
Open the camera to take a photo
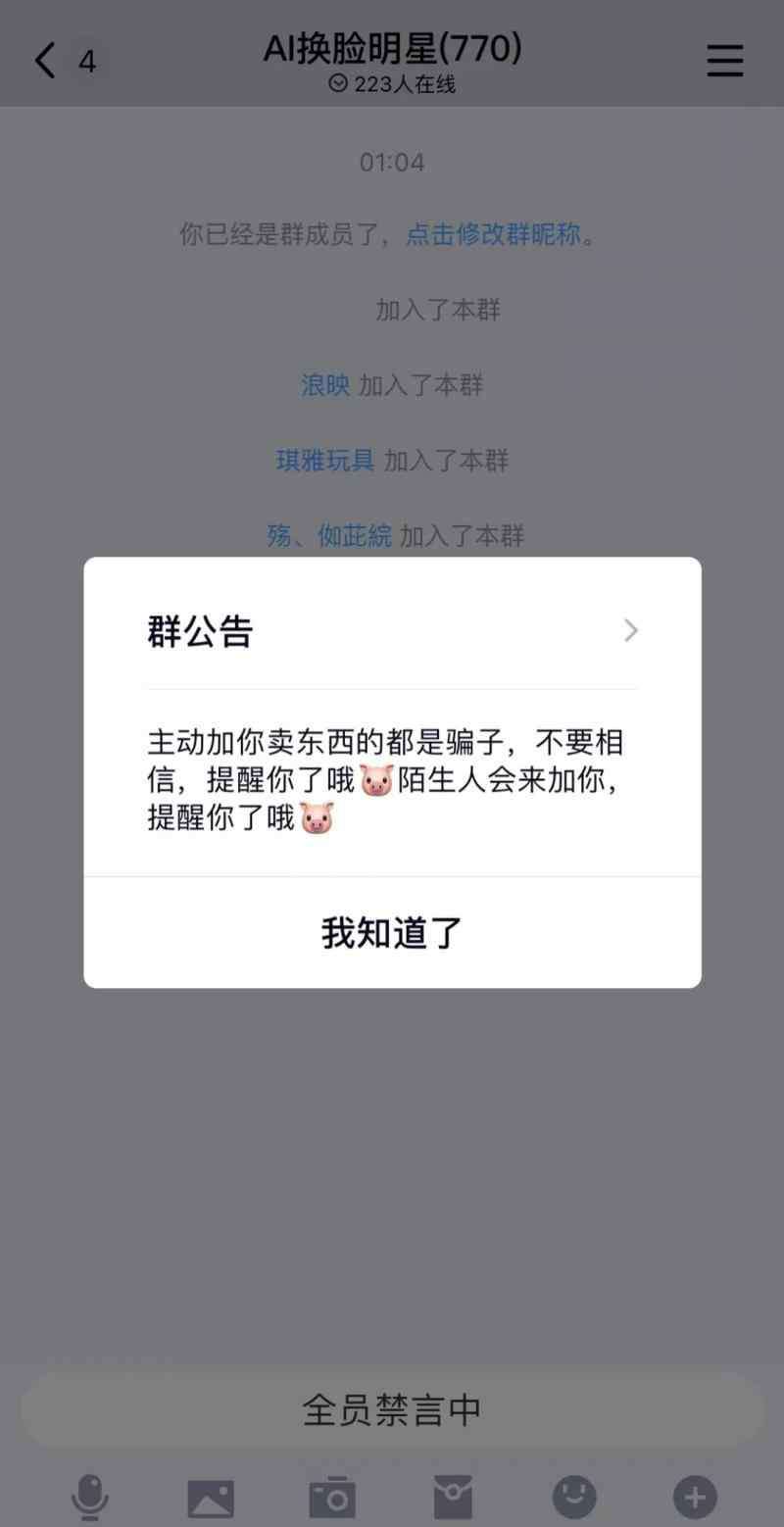click(x=332, y=1498)
